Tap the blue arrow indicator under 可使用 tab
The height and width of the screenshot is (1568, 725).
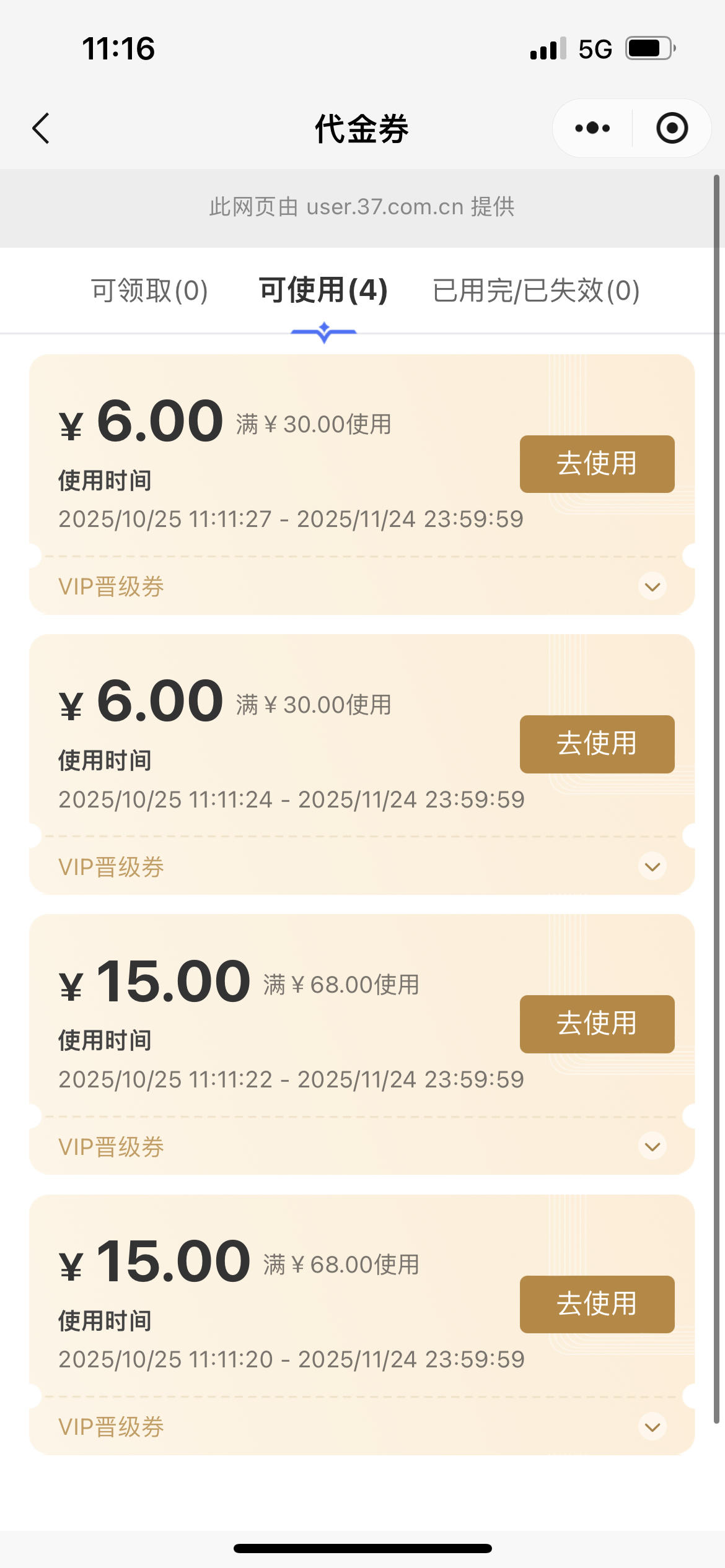tap(323, 332)
